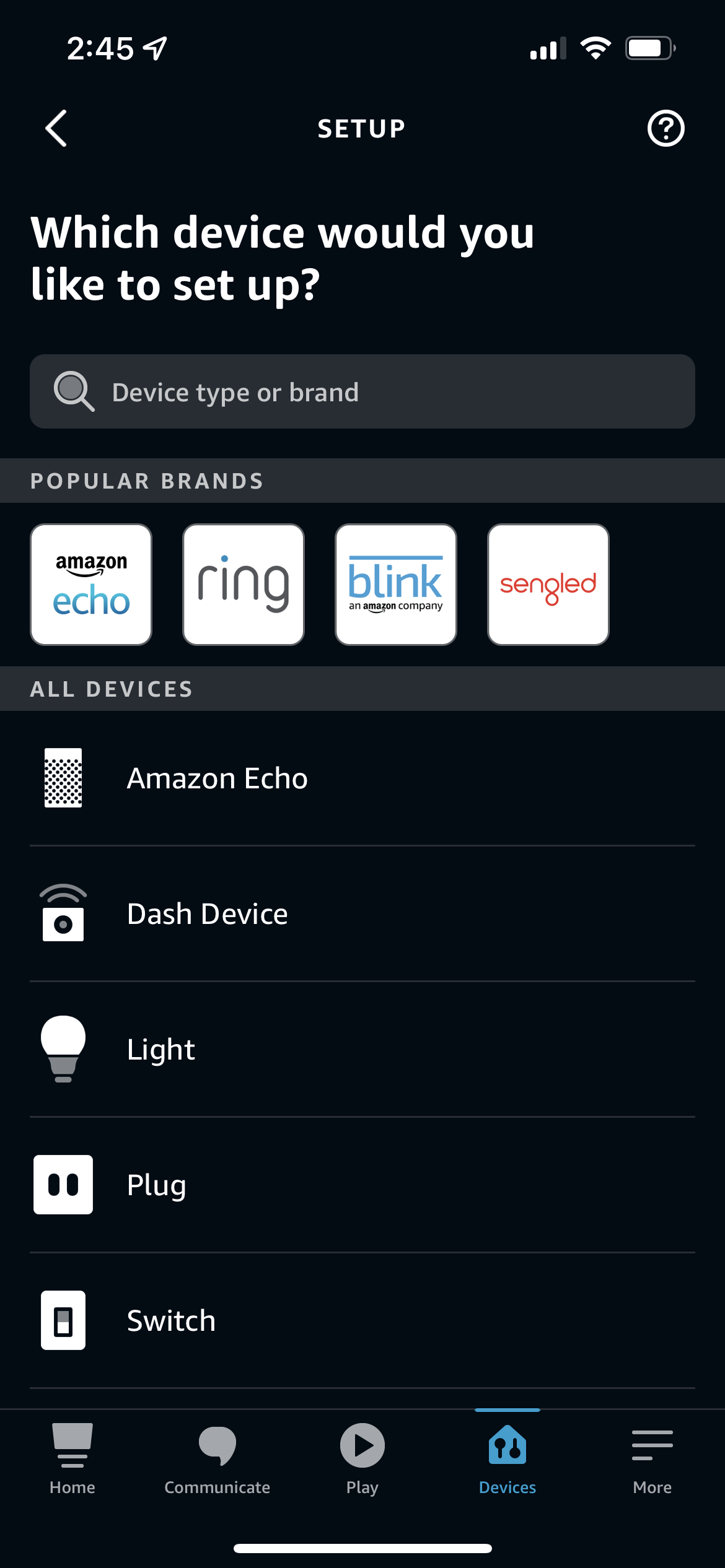The height and width of the screenshot is (1568, 725).
Task: Pick the Blink brand tile
Action: (x=396, y=585)
